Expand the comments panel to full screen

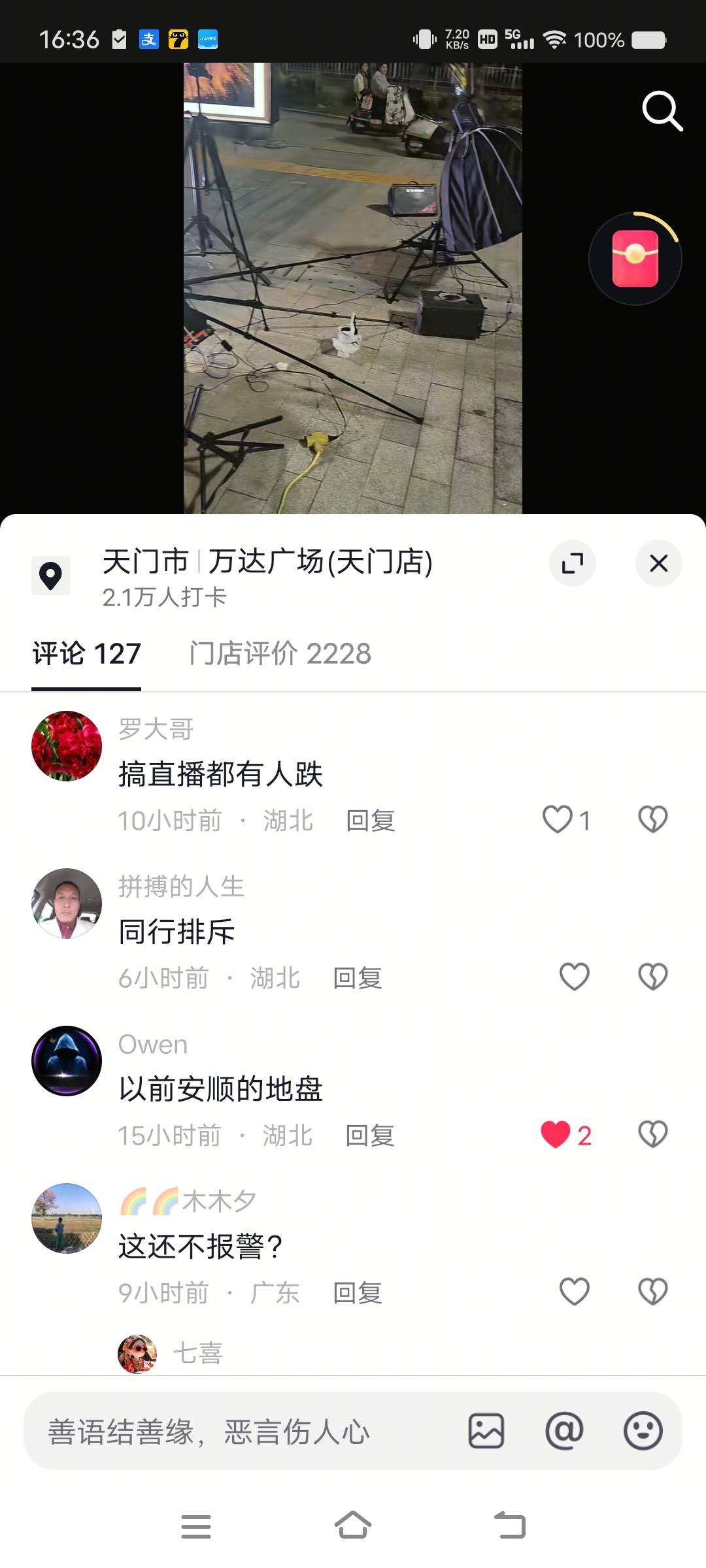point(572,563)
